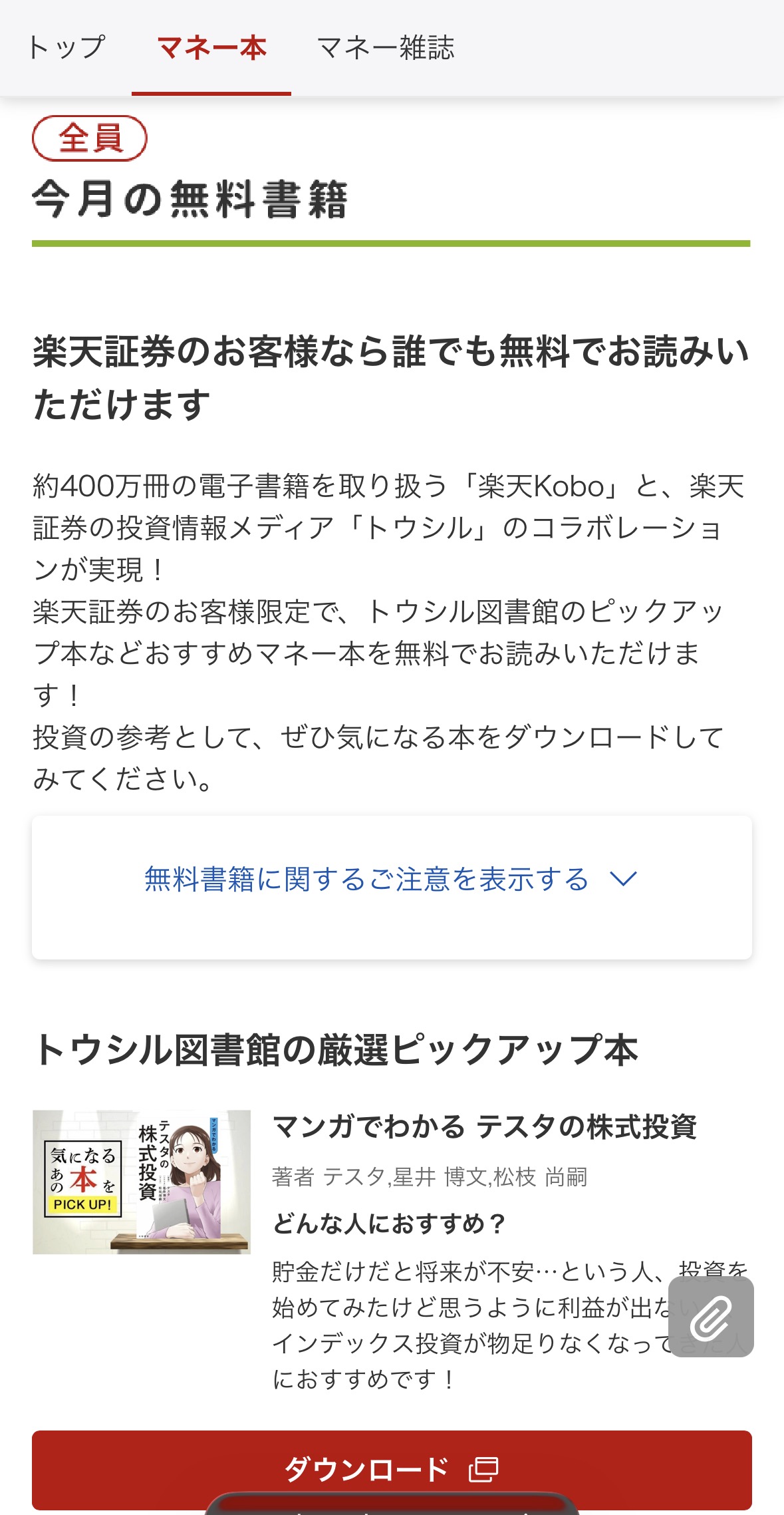
Task: Expand 無料書籍に関するご注意を表示する
Action: click(391, 880)
